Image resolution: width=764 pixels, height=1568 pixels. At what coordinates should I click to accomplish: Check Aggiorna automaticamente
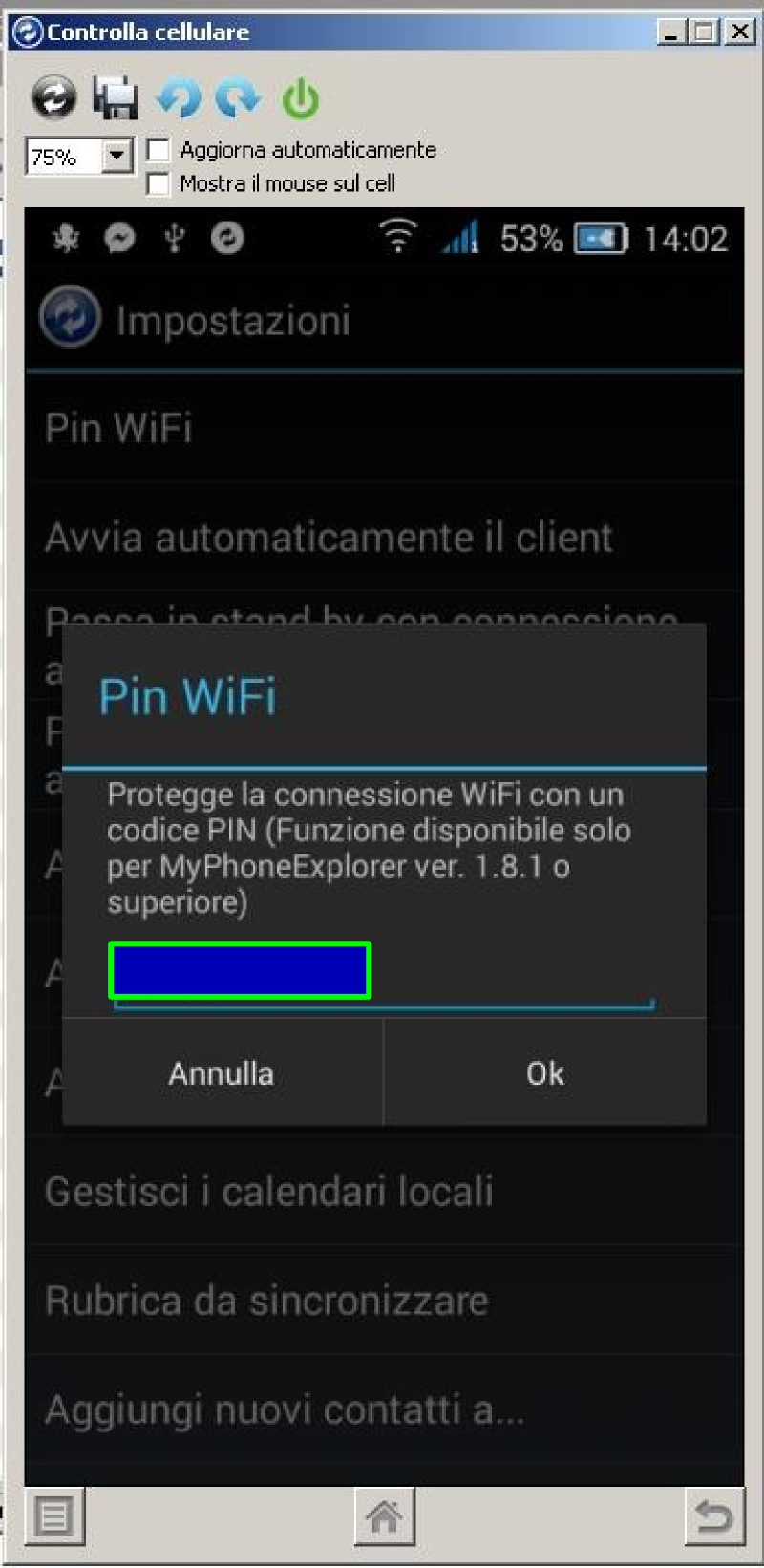(x=159, y=150)
